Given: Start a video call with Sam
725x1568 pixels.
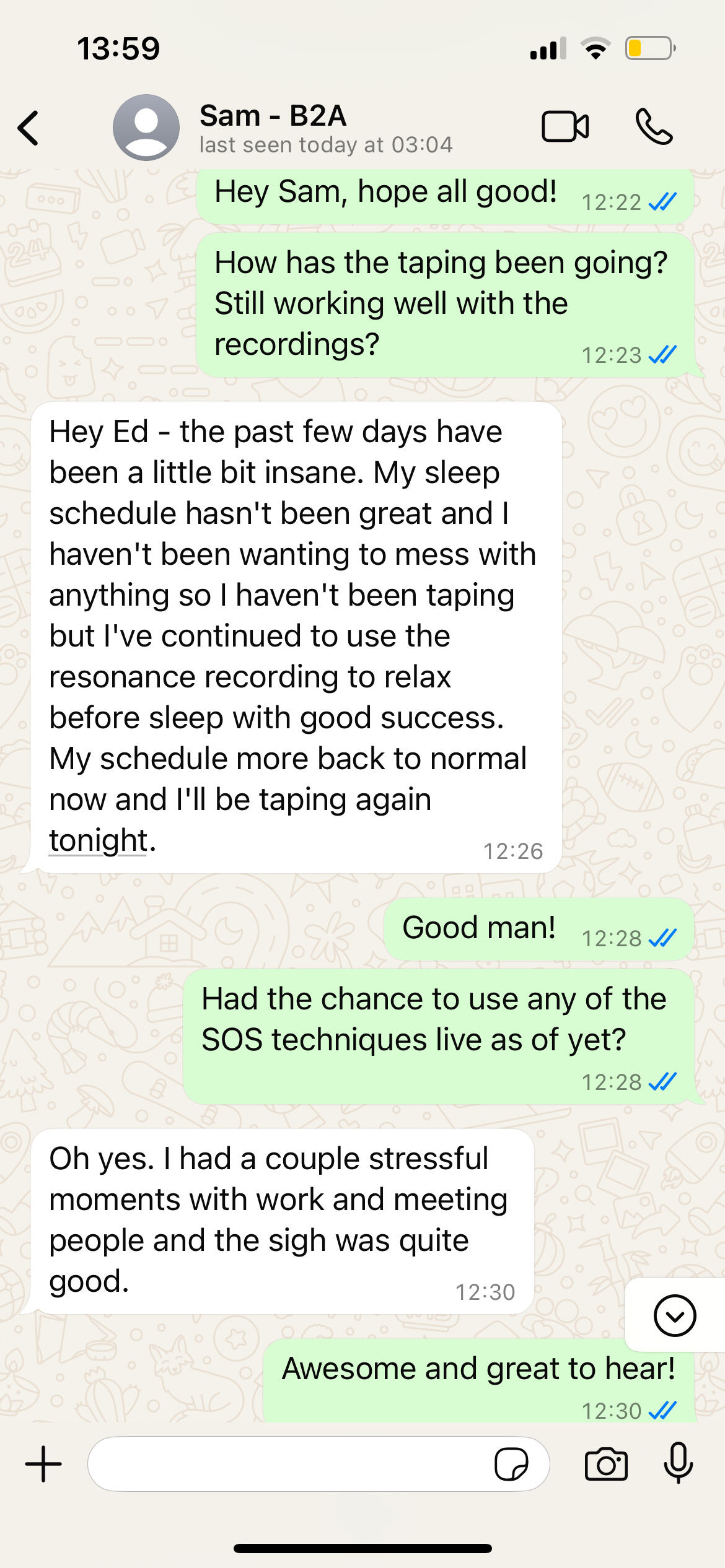Looking at the screenshot, I should [565, 127].
